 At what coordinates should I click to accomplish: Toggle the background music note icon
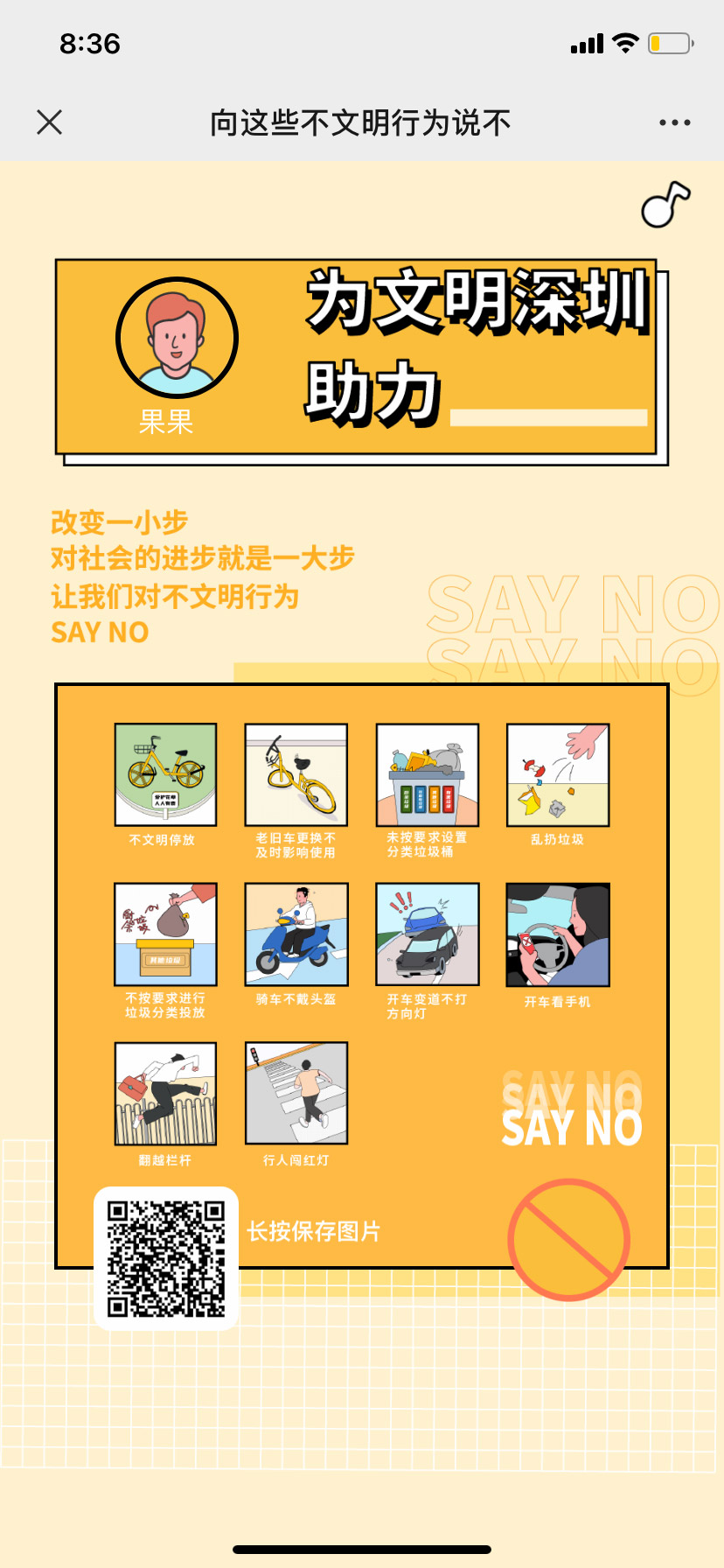pyautogui.click(x=665, y=206)
